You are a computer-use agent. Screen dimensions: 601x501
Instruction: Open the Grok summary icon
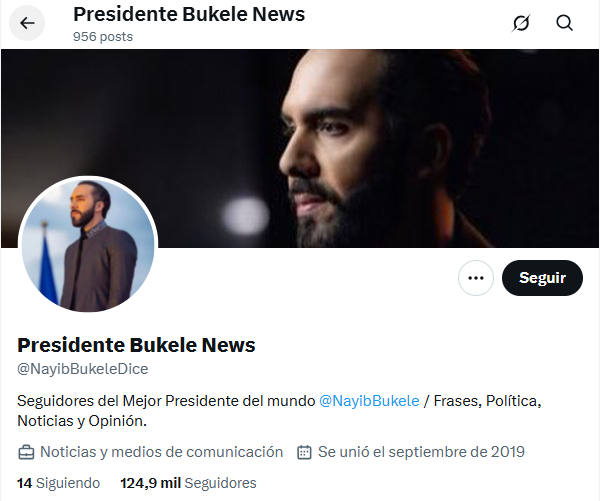(520, 23)
